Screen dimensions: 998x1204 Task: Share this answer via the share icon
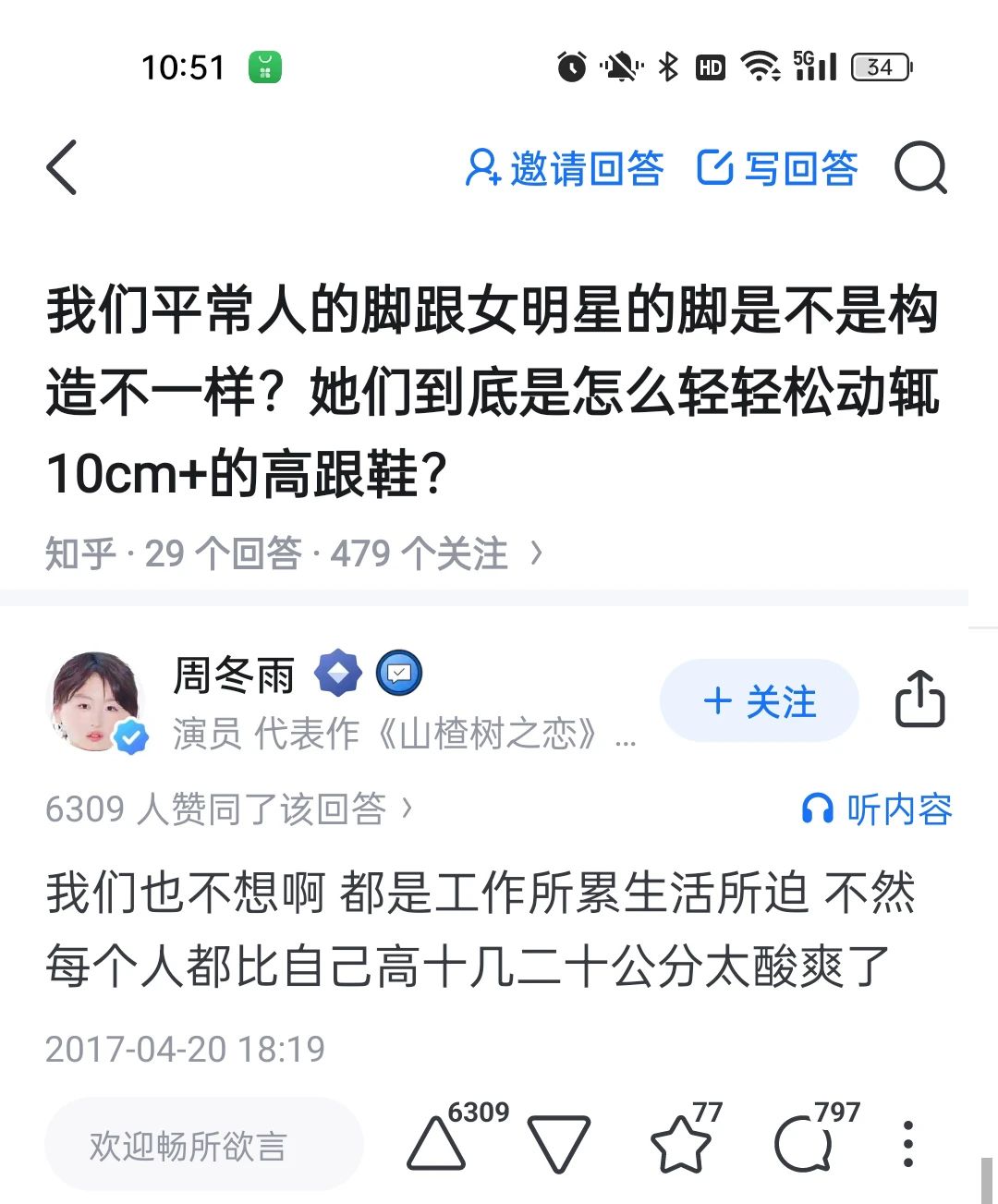point(919,699)
